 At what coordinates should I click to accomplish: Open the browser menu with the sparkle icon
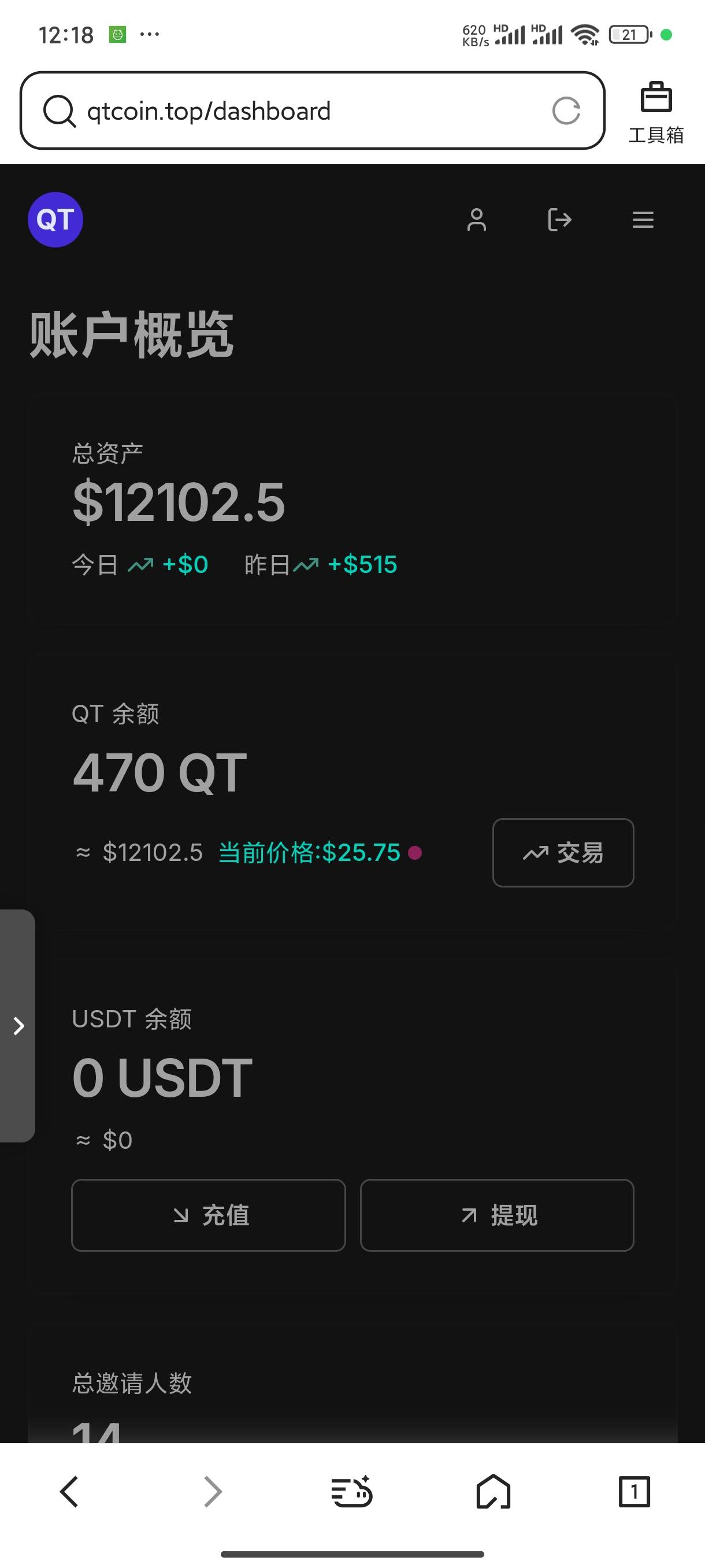[351, 1492]
